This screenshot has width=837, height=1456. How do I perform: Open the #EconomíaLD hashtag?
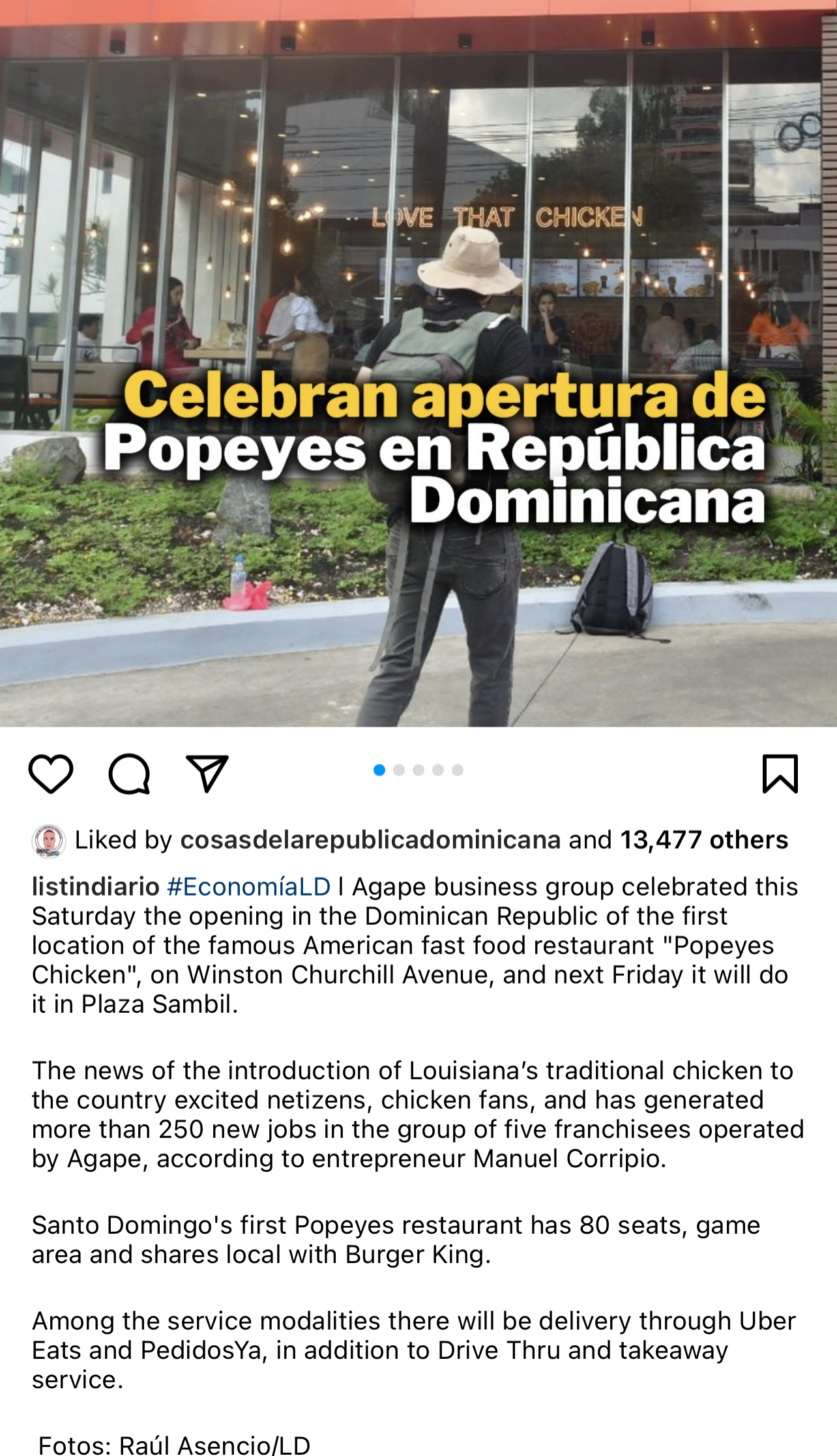point(248,887)
